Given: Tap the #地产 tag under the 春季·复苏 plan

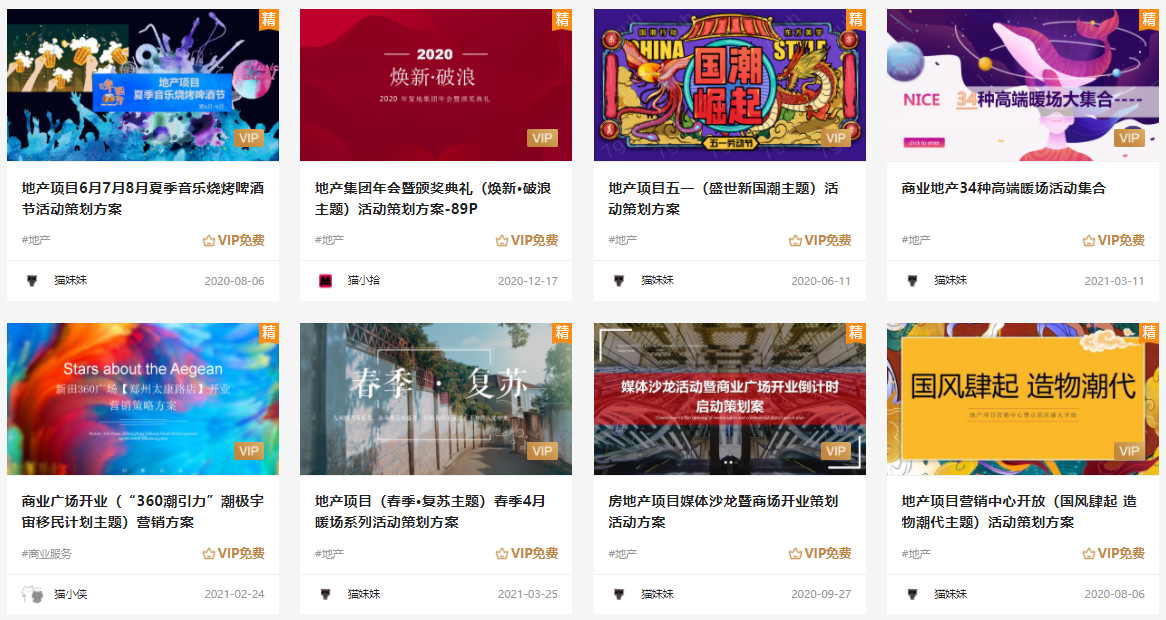Looking at the screenshot, I should point(329,554).
